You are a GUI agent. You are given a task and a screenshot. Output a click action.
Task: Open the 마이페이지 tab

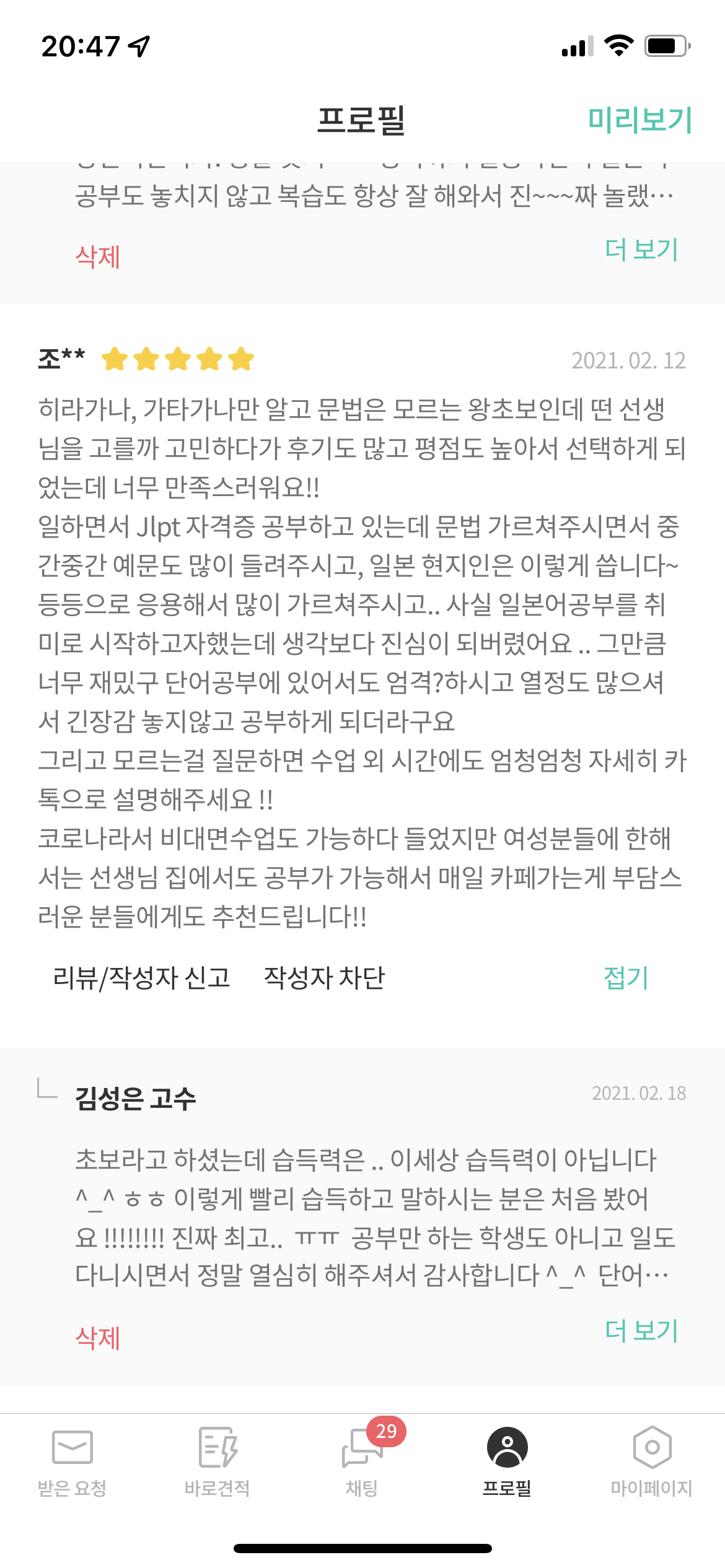coord(651,1460)
